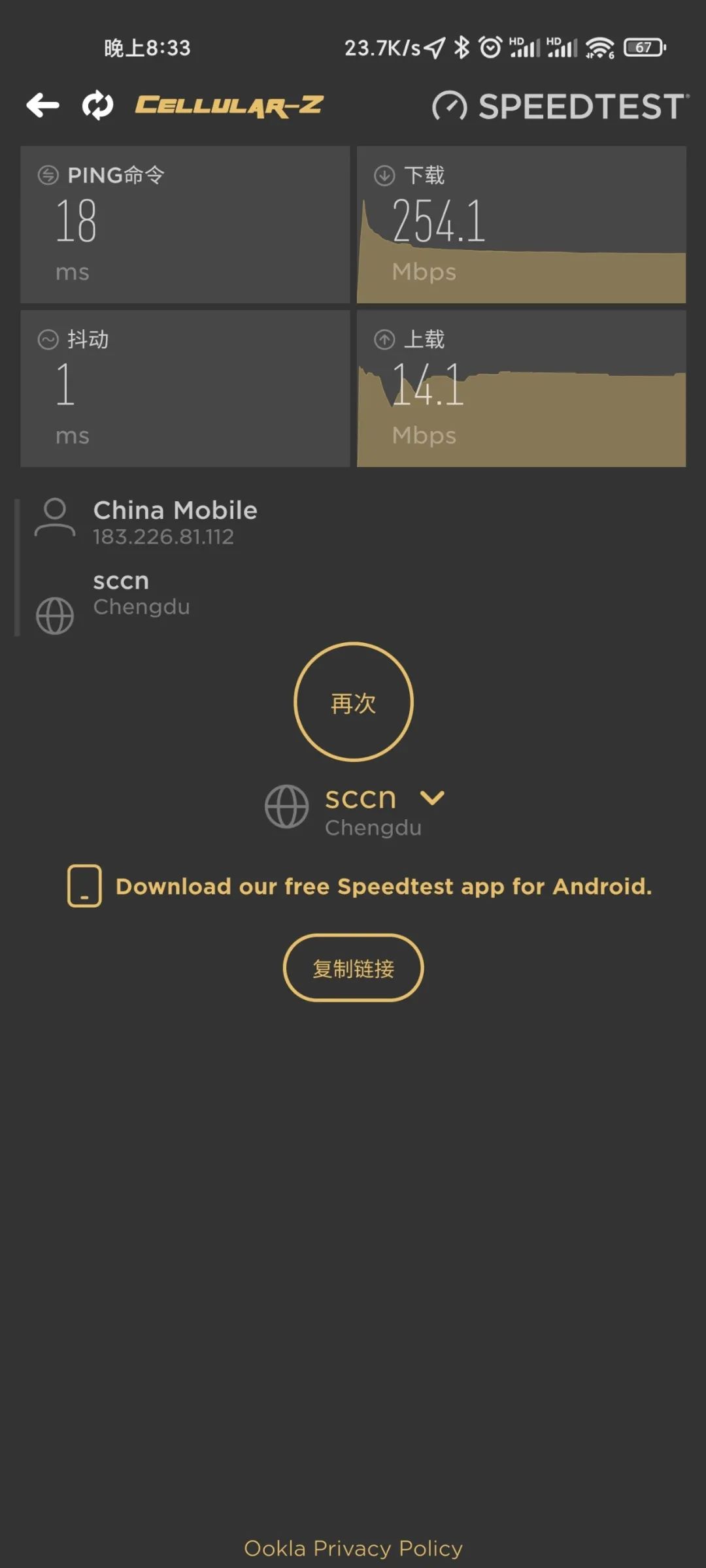Screen dimensions: 706x1568
Task: Tap the 抖动 jitter wave icon
Action: pyautogui.click(x=48, y=338)
